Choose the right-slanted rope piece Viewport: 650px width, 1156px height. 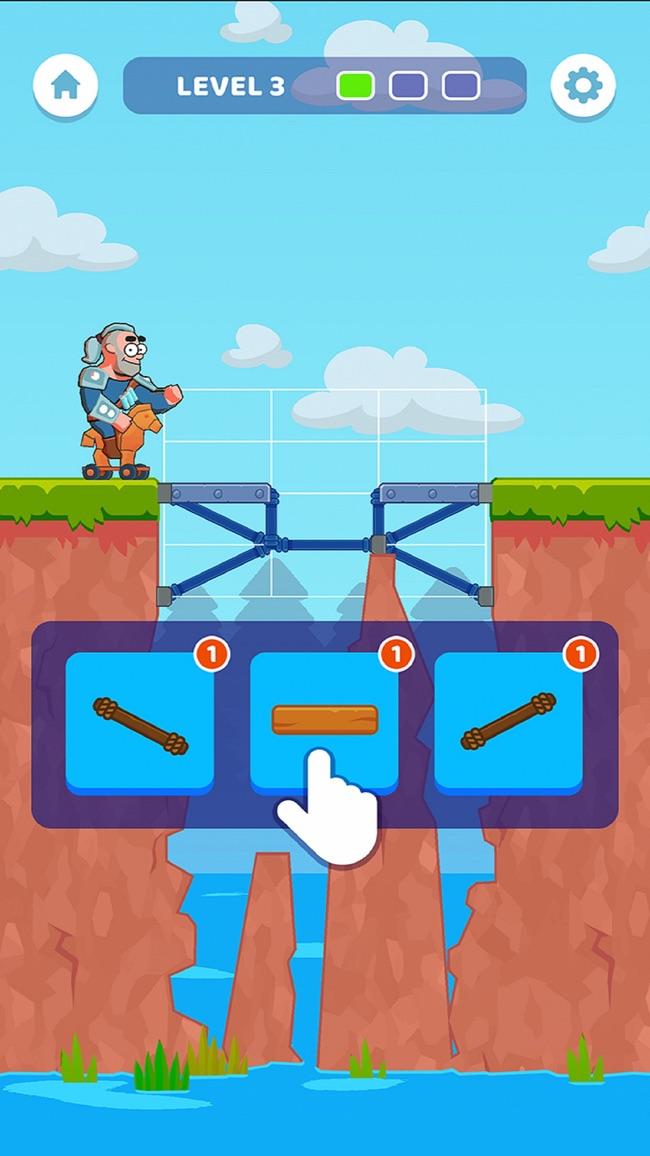pos(508,722)
